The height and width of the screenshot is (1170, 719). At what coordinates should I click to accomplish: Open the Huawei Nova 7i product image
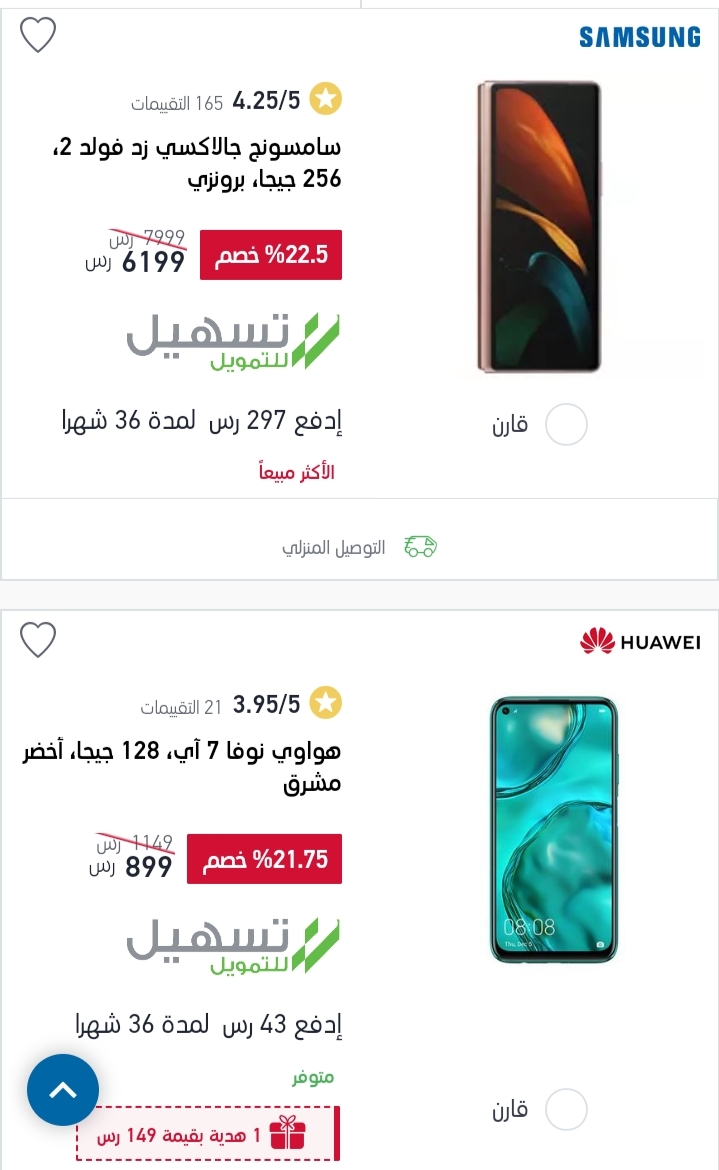pyautogui.click(x=554, y=830)
